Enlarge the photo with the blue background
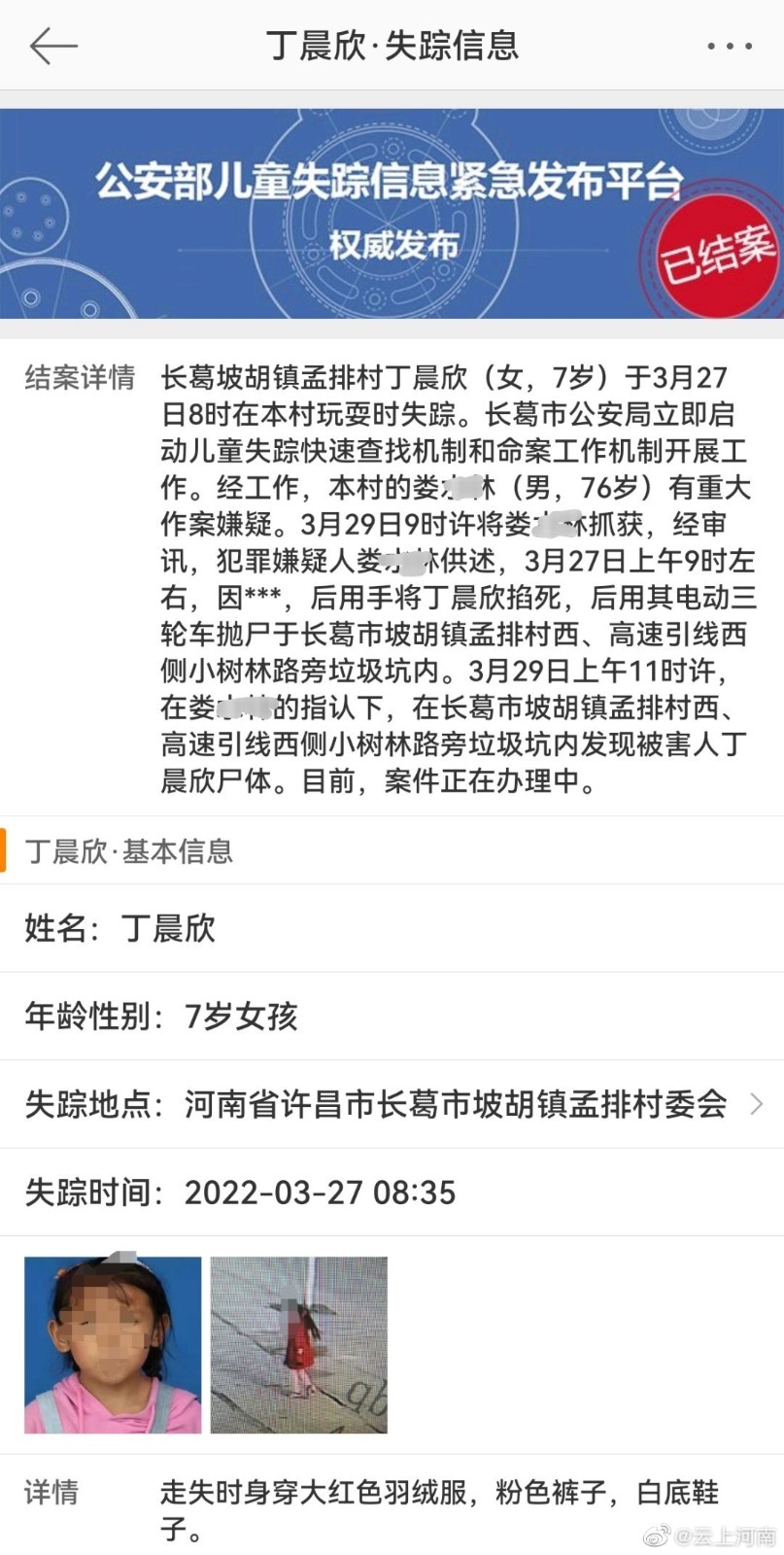784x1555 pixels. [x=113, y=1345]
